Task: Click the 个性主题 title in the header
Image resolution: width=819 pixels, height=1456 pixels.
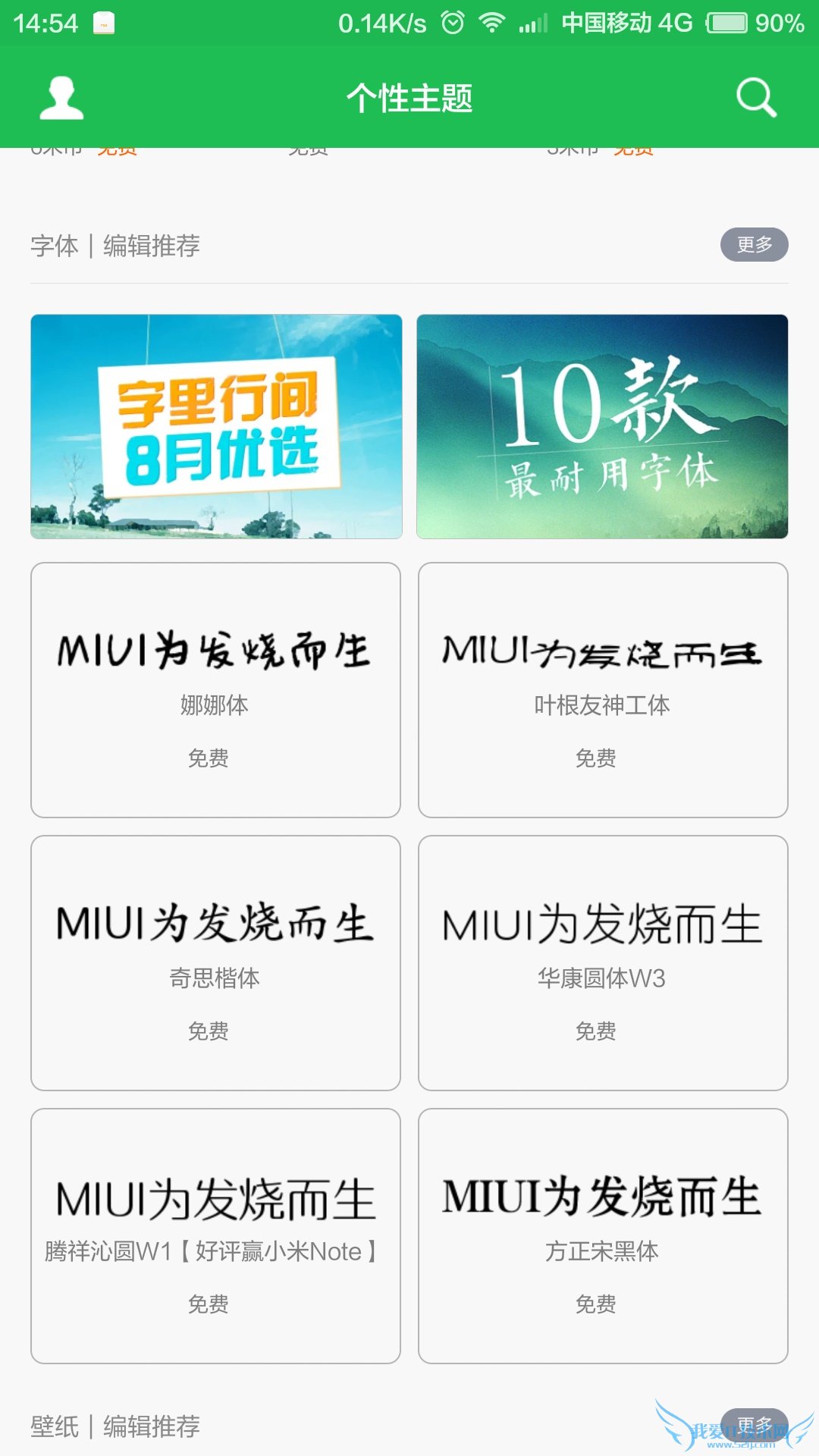Action: (x=409, y=97)
